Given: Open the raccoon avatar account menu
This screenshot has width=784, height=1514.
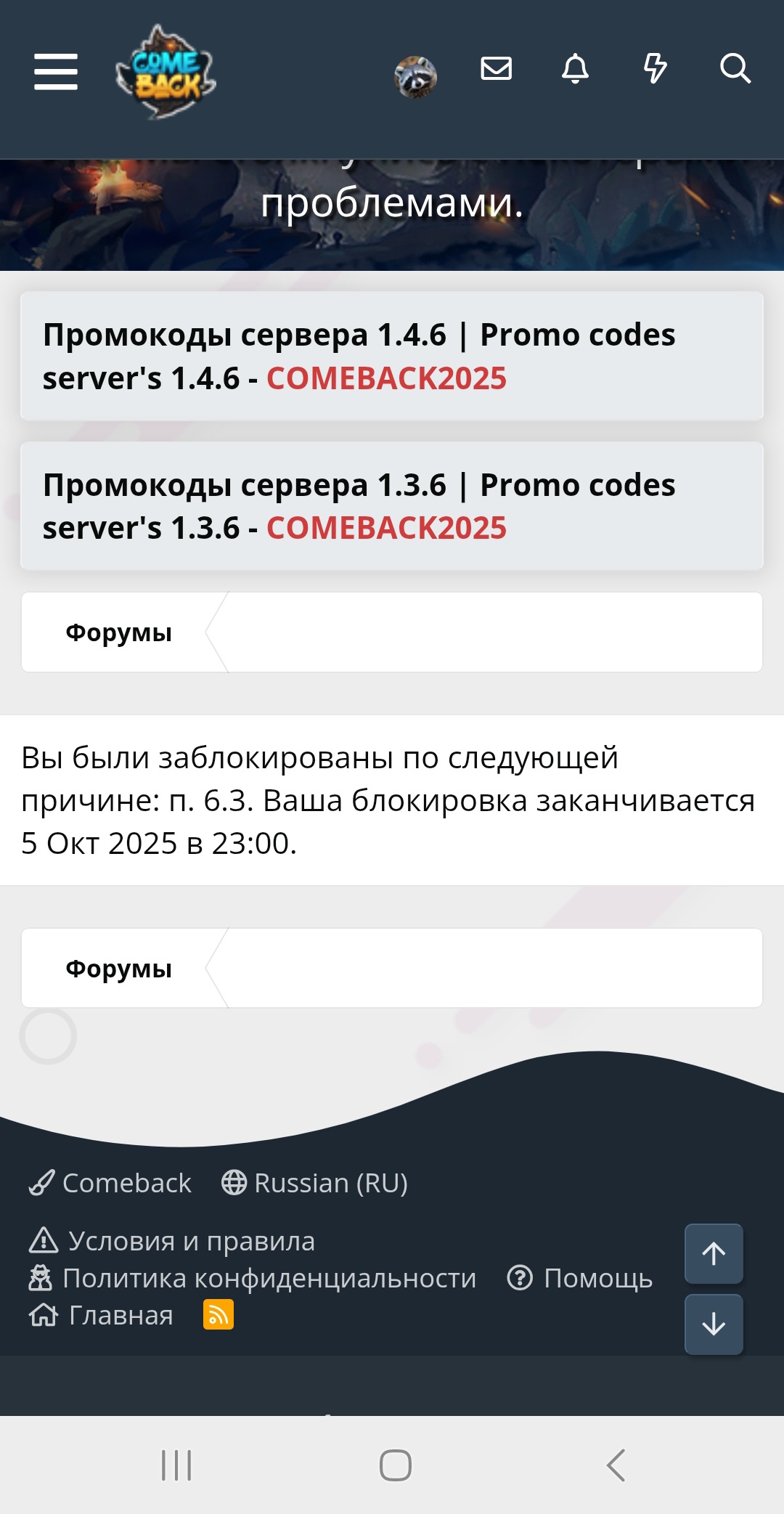Looking at the screenshot, I should (x=415, y=76).
